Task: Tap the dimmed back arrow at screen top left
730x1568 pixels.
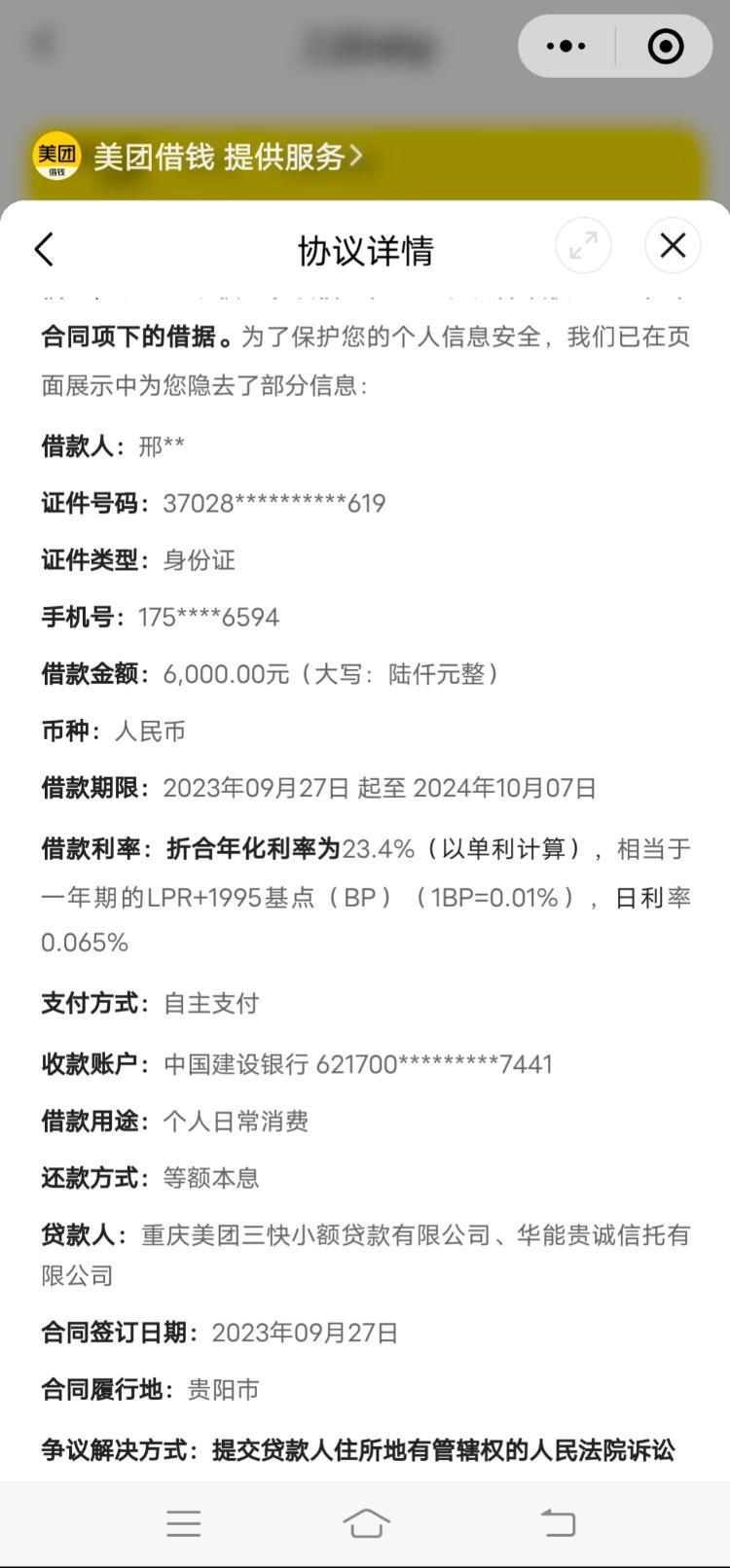Action: point(41,44)
